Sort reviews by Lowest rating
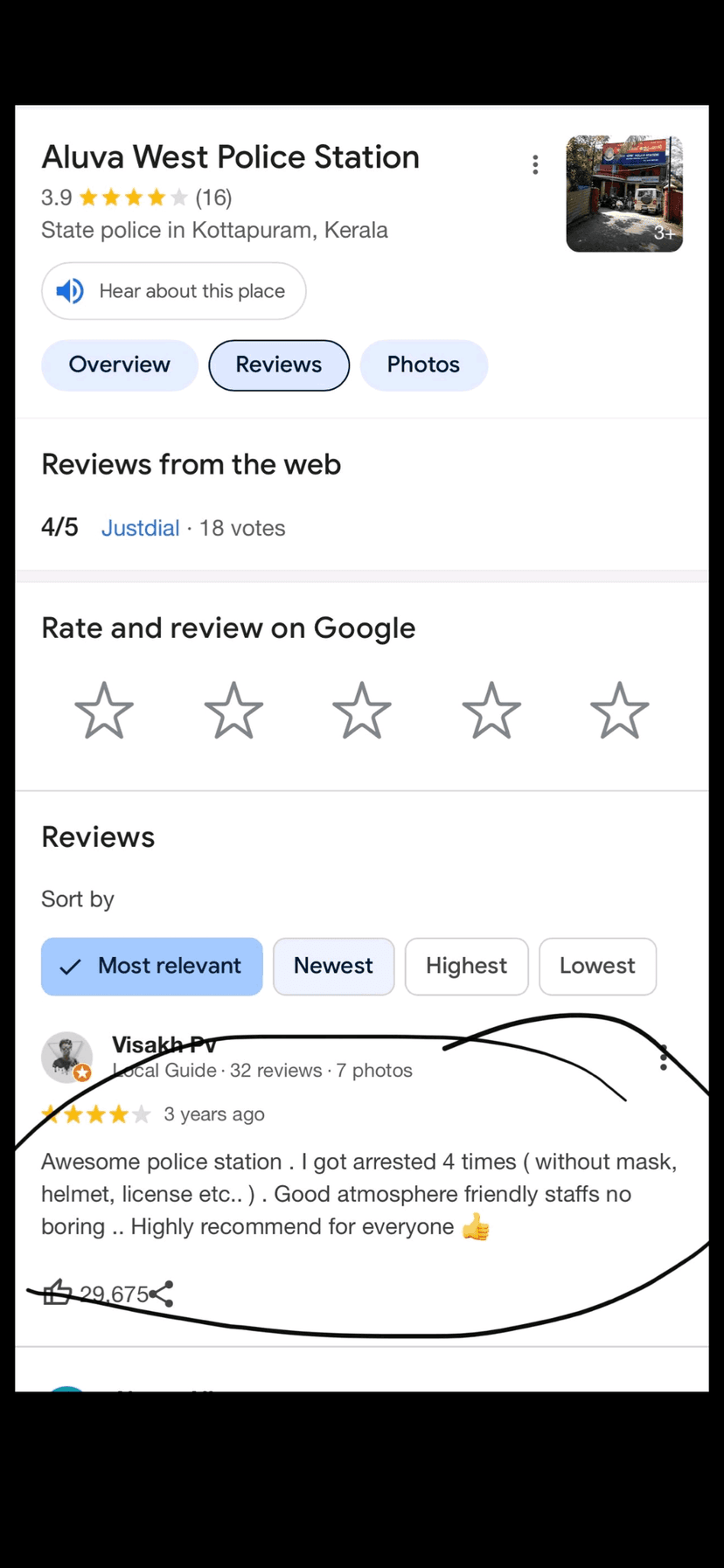724x1568 pixels. [x=597, y=966]
